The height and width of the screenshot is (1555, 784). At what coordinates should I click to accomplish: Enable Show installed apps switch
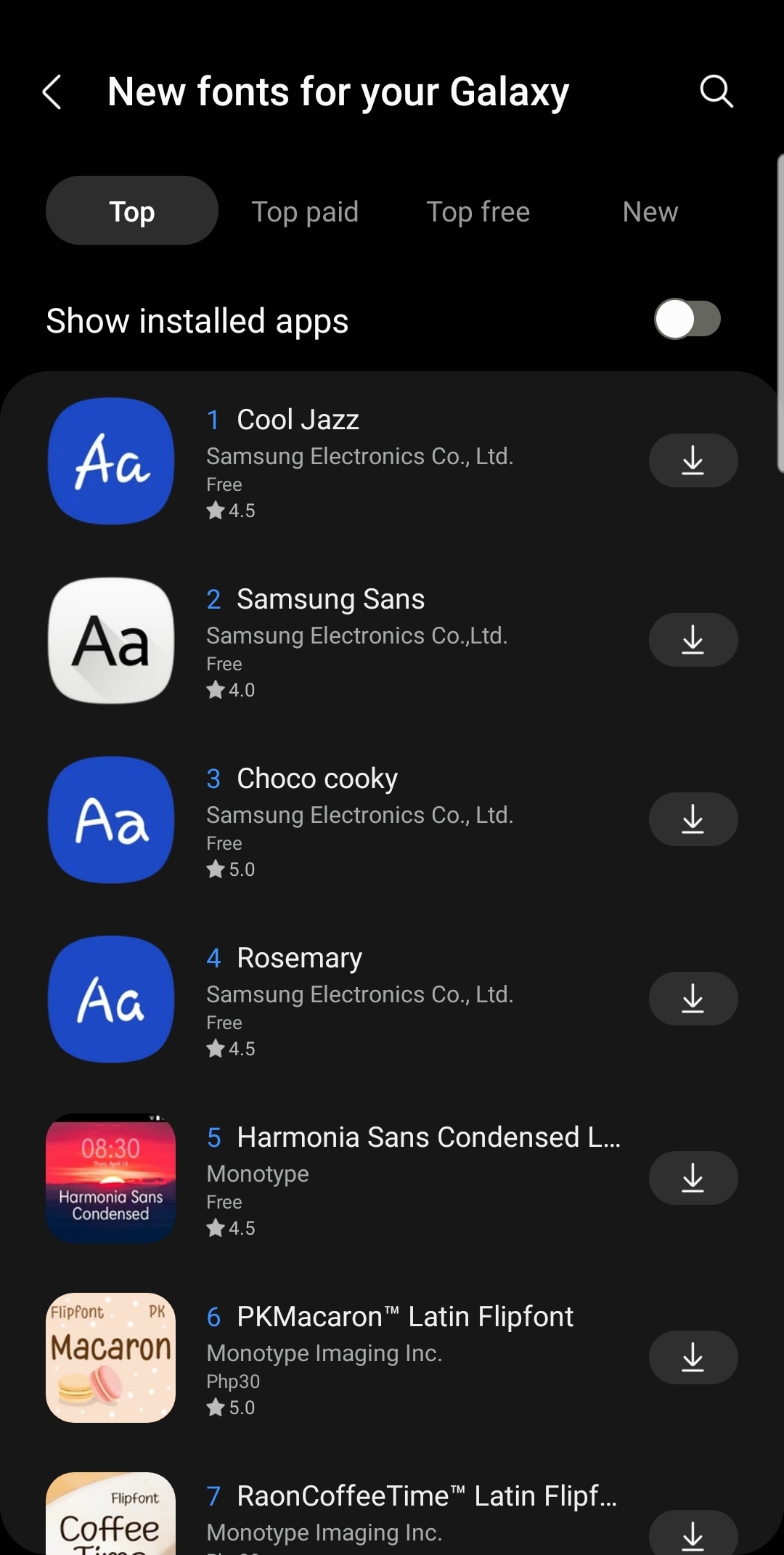687,320
